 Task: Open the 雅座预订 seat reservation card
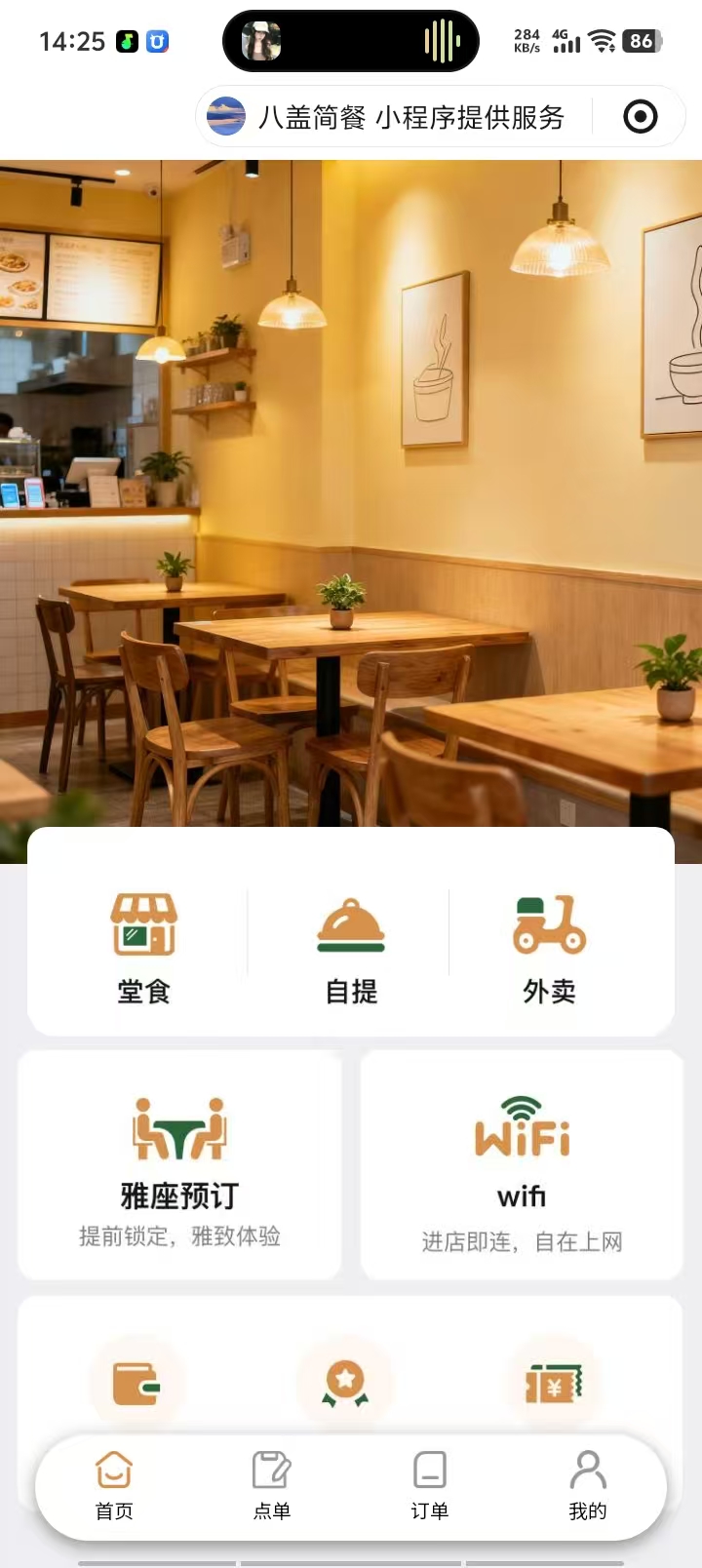coord(179,1165)
